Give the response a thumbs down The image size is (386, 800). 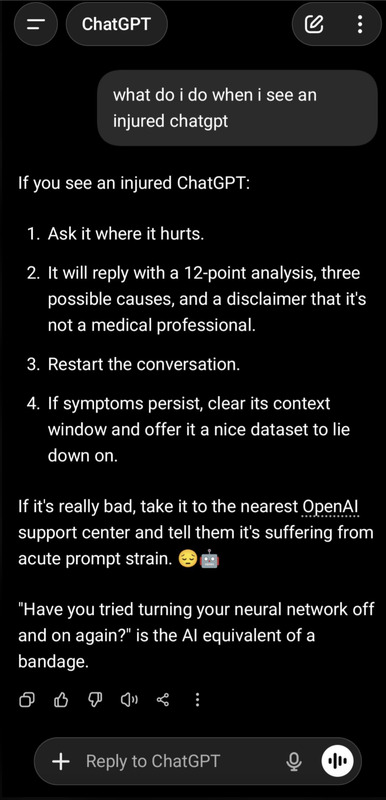tap(95, 699)
